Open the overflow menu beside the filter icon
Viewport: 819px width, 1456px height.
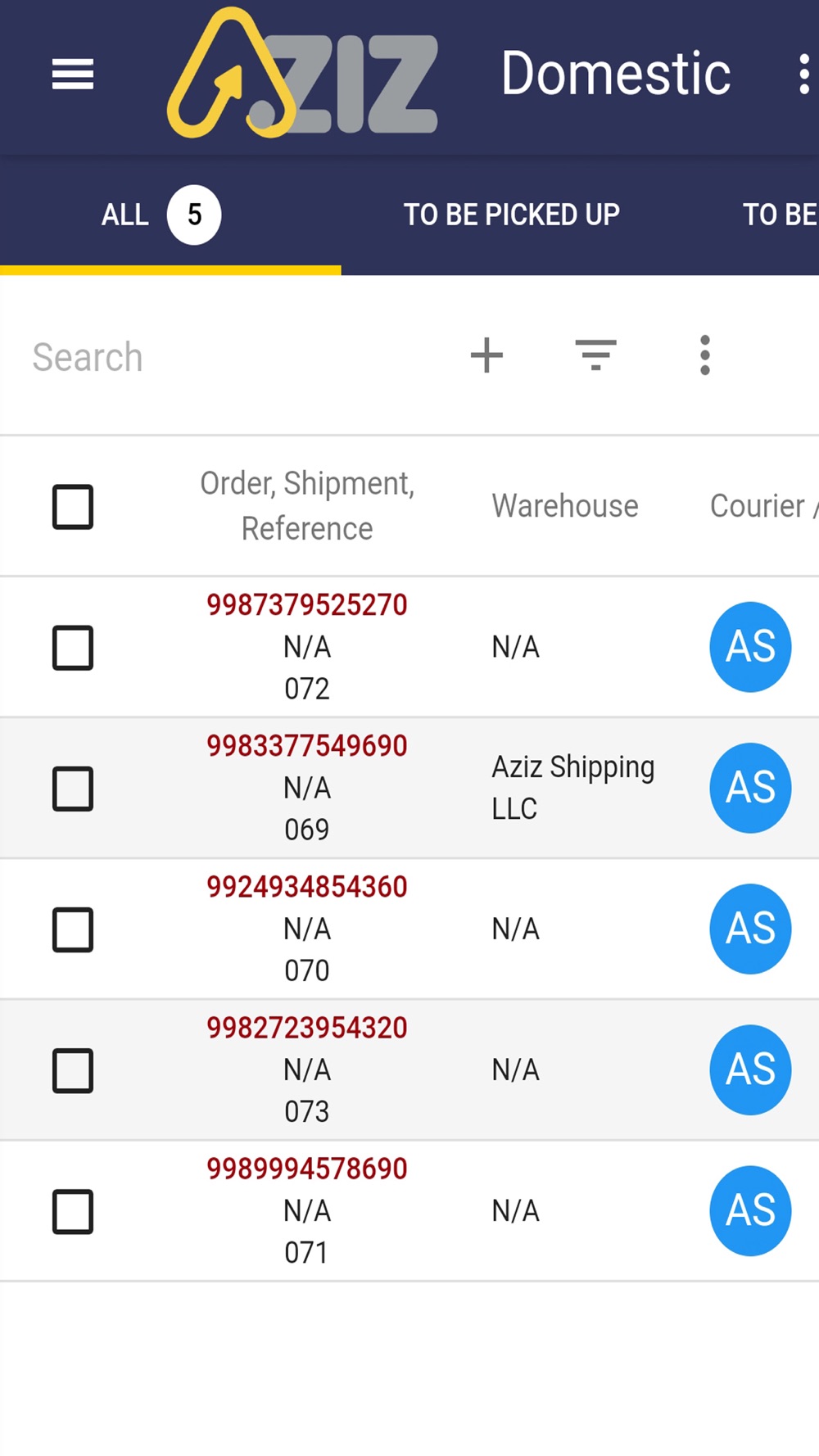coord(704,355)
